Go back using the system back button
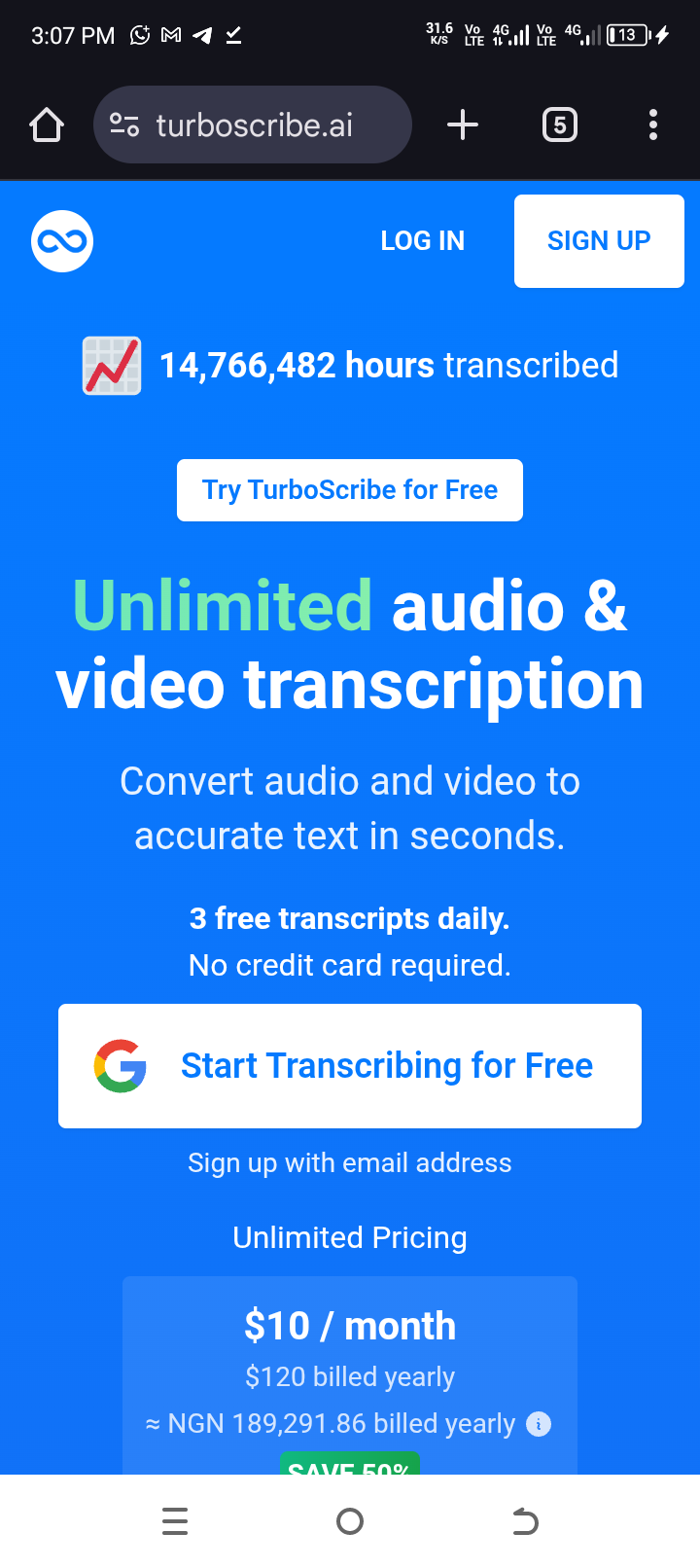Viewport: 700px width, 1568px height. click(x=525, y=1521)
